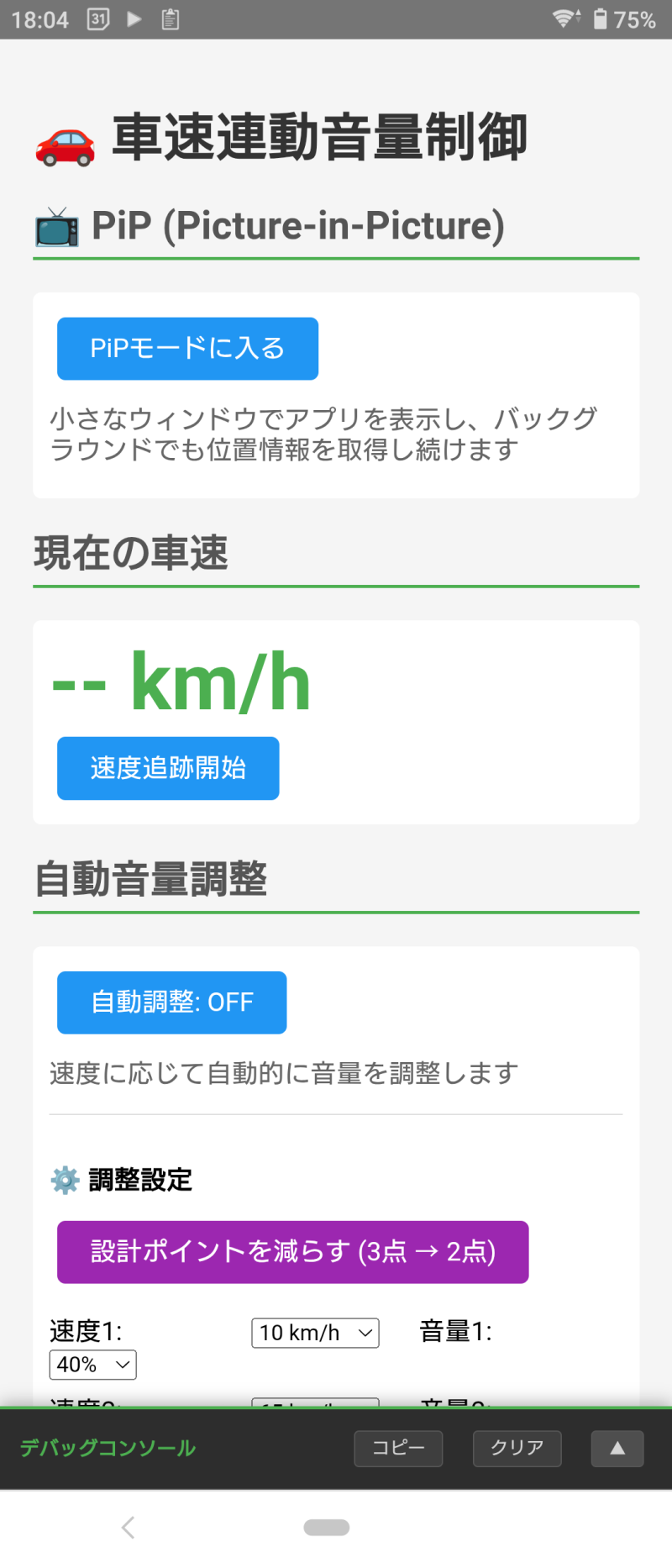
Task: Toggle the 自動調整: OFF button
Action: click(x=171, y=1002)
